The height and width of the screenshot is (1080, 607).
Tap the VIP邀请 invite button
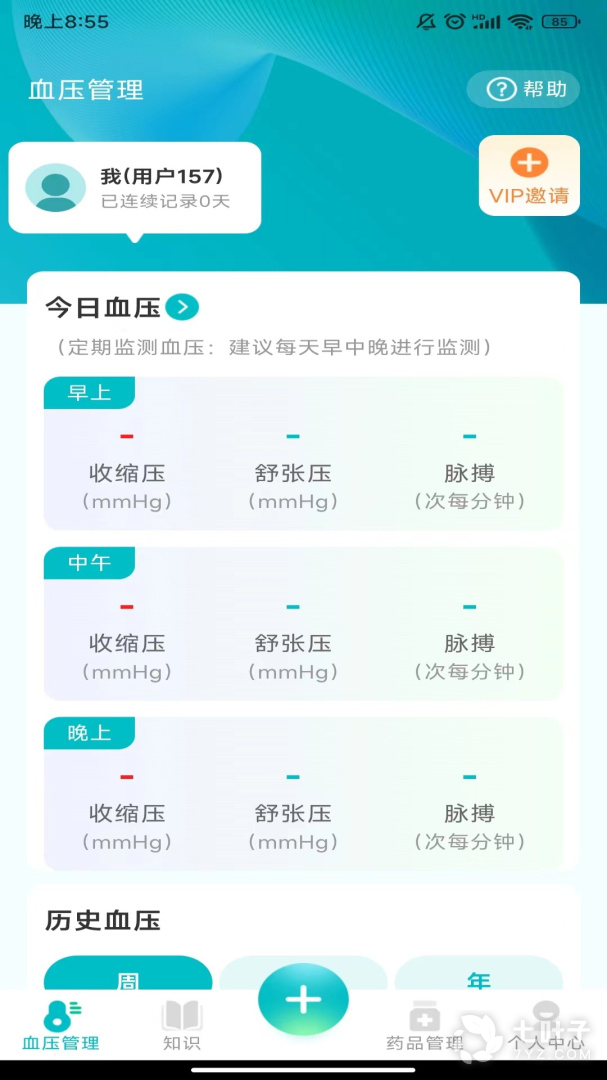529,176
